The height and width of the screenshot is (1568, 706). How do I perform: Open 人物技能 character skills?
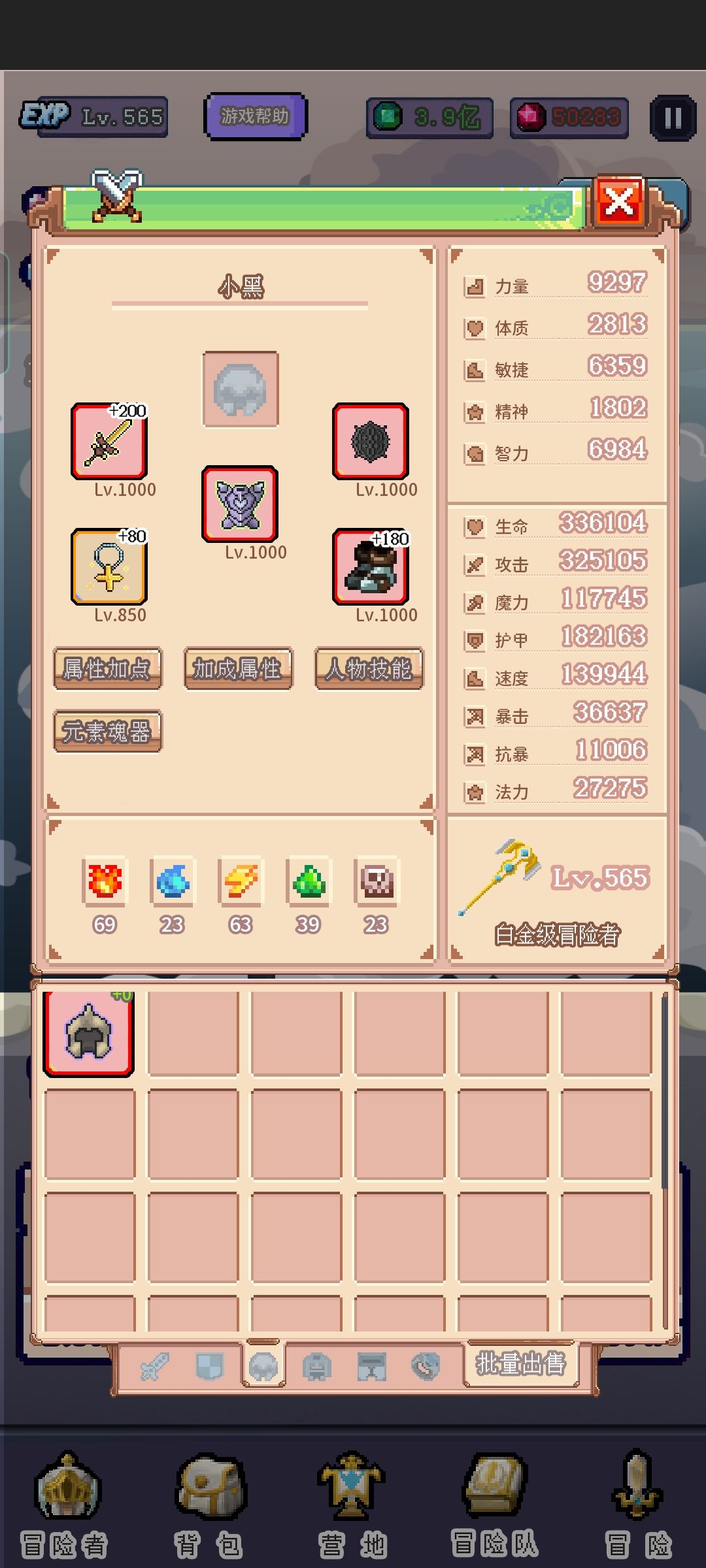click(x=369, y=668)
